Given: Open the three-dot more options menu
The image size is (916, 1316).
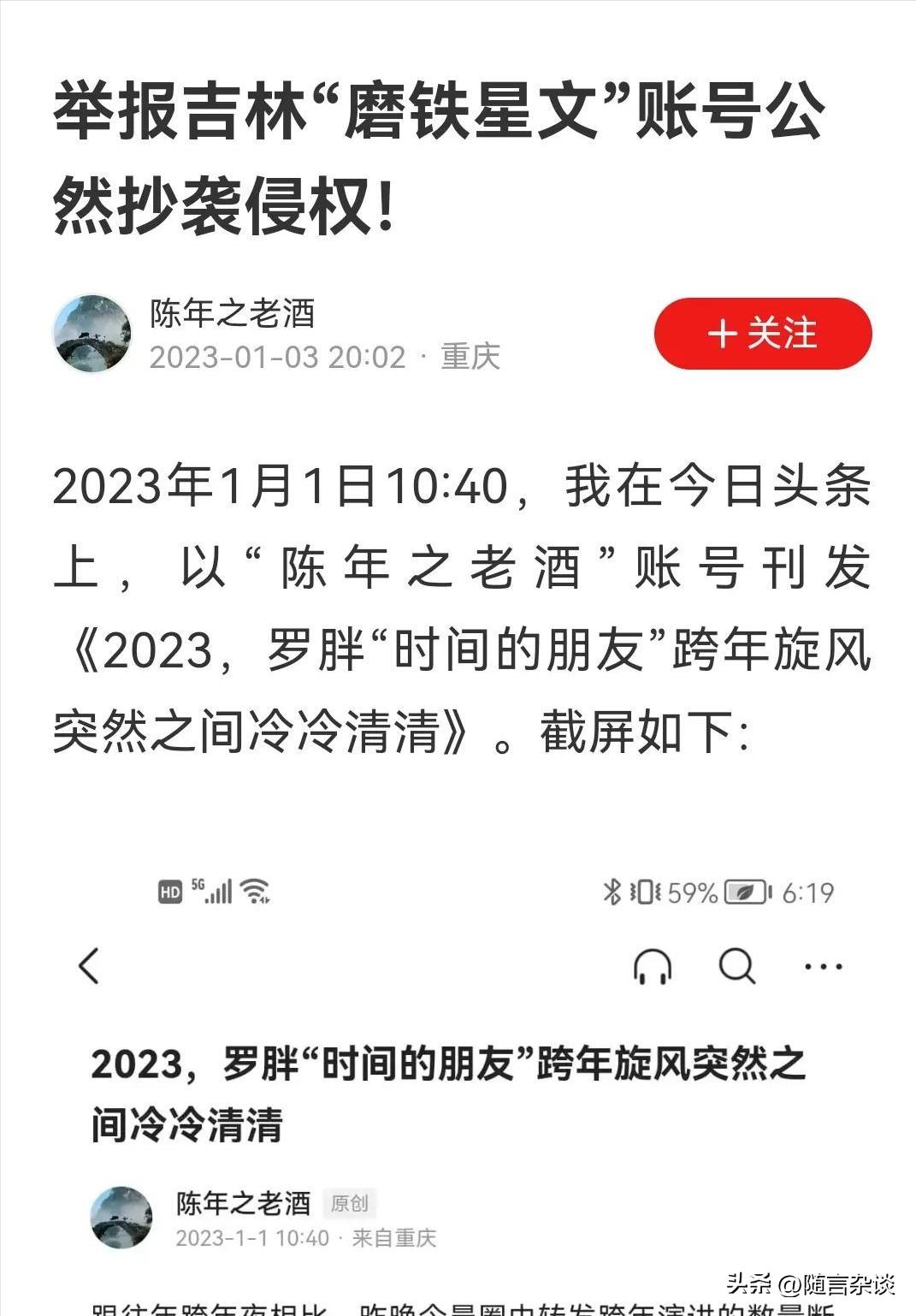Looking at the screenshot, I should 819,965.
